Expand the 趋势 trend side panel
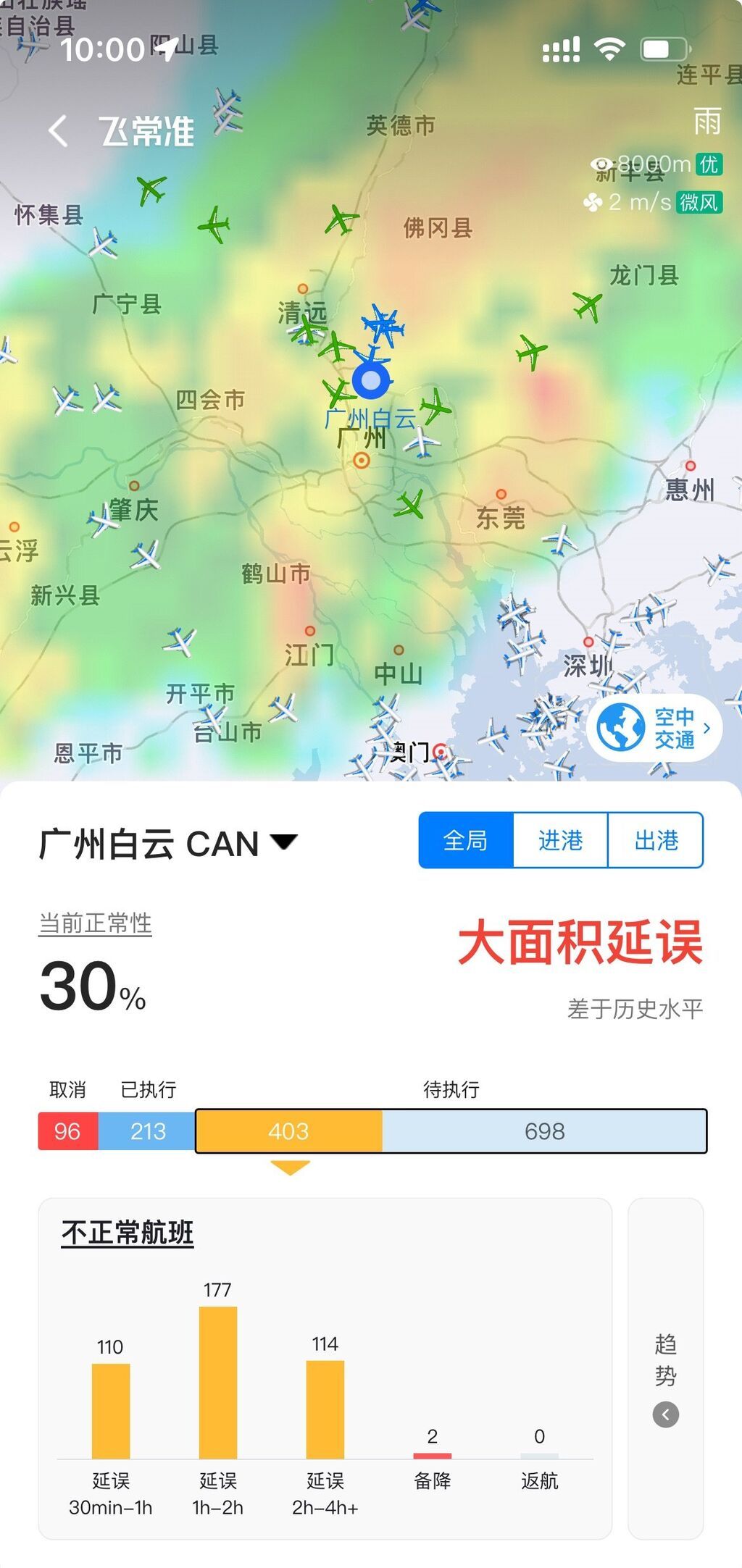 click(665, 1376)
